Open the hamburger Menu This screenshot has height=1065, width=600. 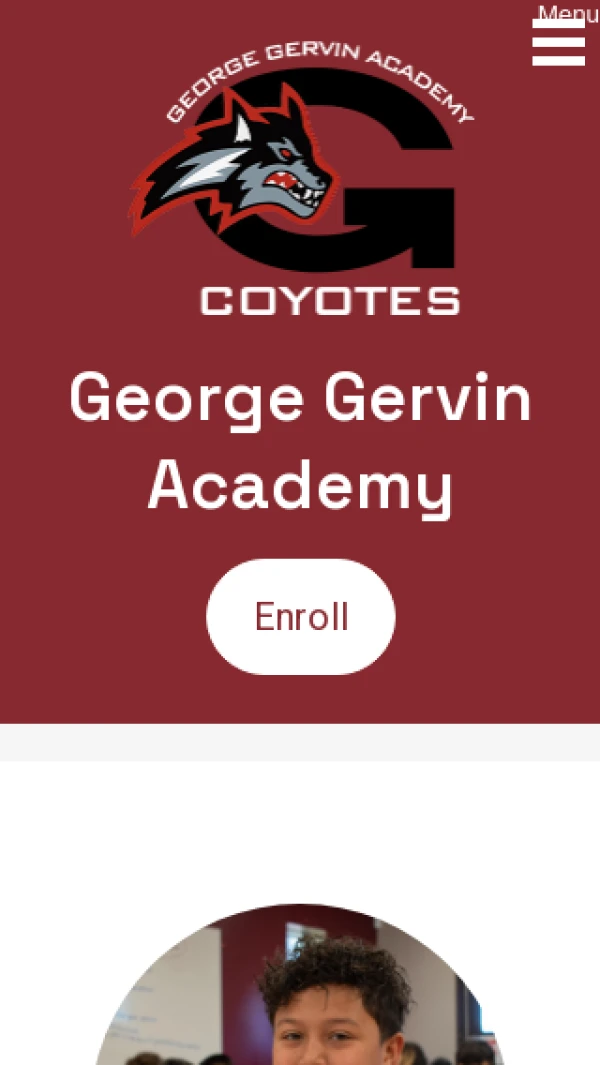558,41
